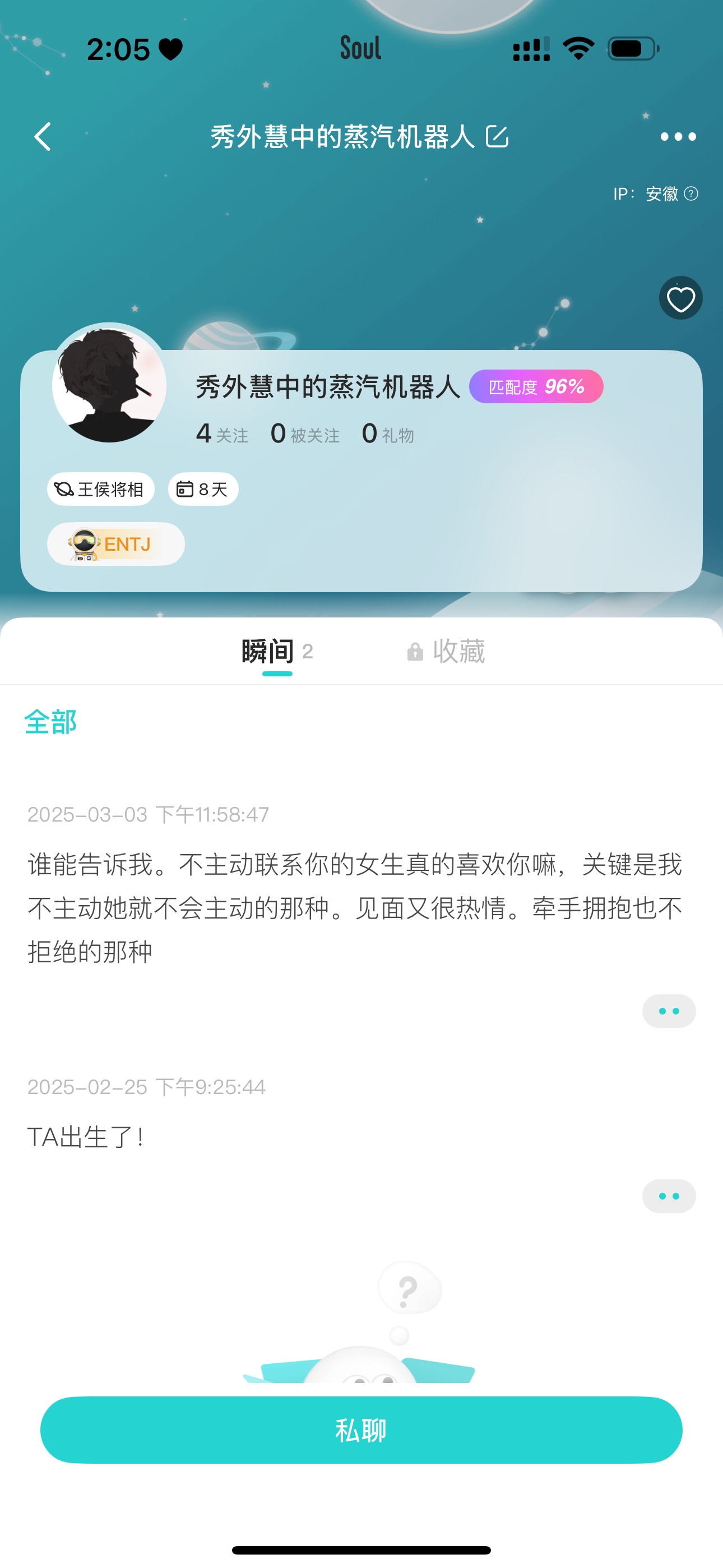Tap the heart follow button

coord(680,298)
